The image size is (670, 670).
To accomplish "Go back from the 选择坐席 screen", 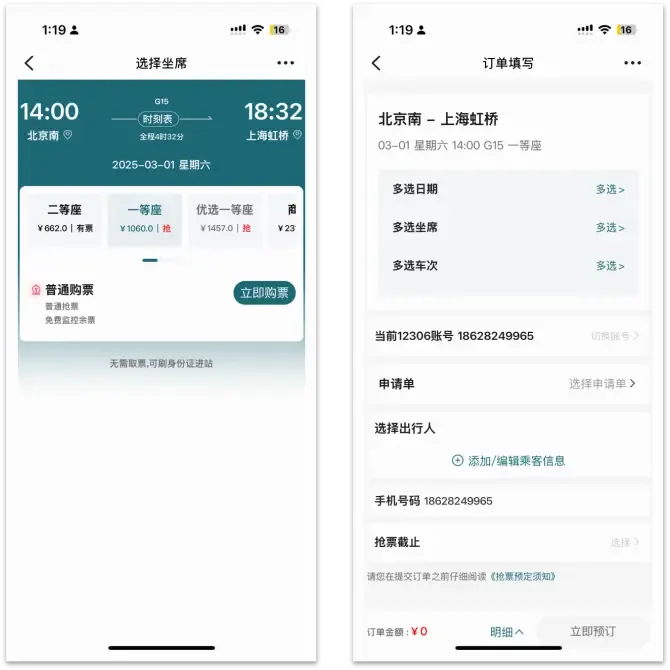I will tap(29, 63).
